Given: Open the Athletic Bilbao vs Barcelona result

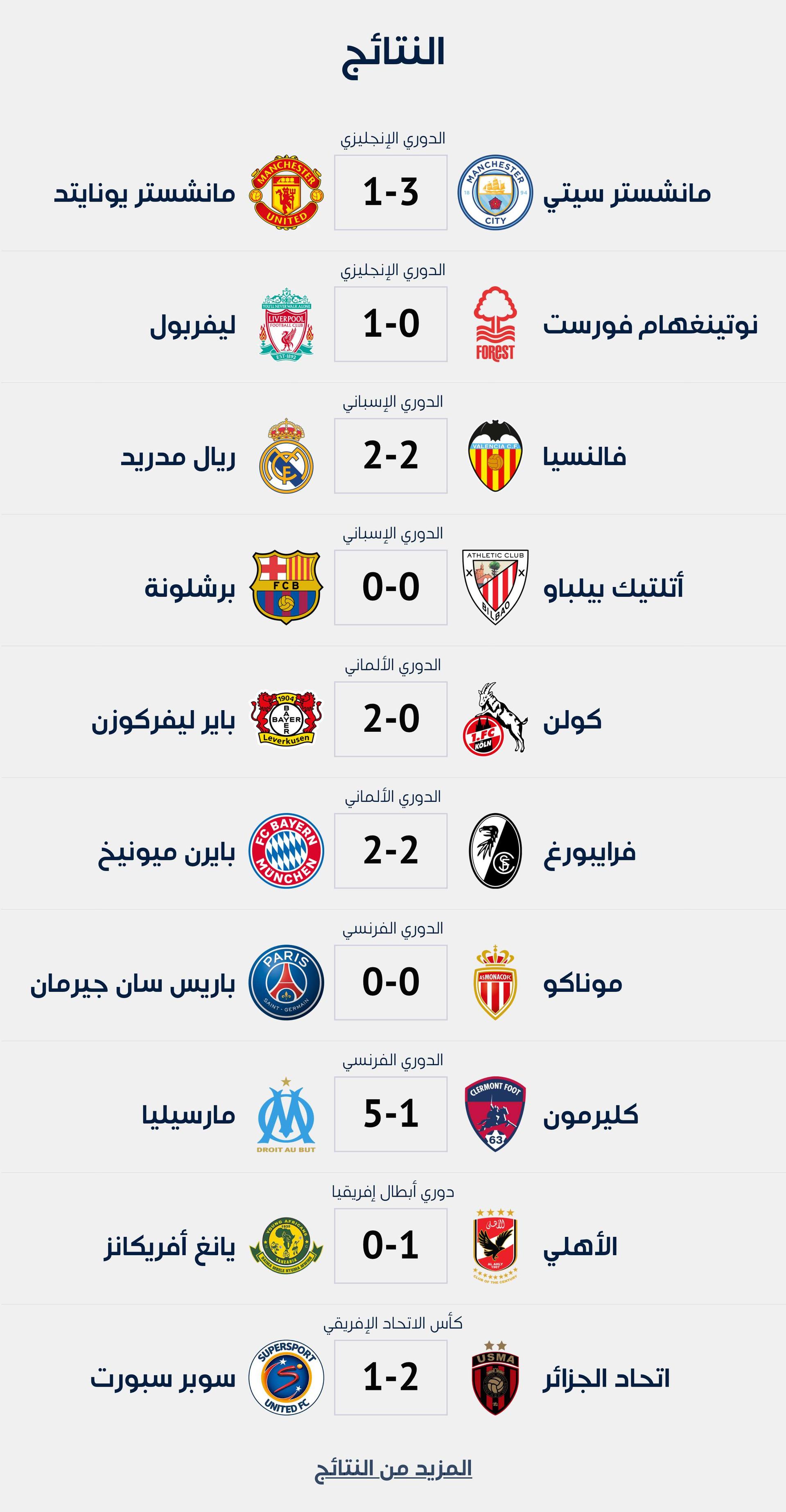Looking at the screenshot, I should (x=391, y=587).
